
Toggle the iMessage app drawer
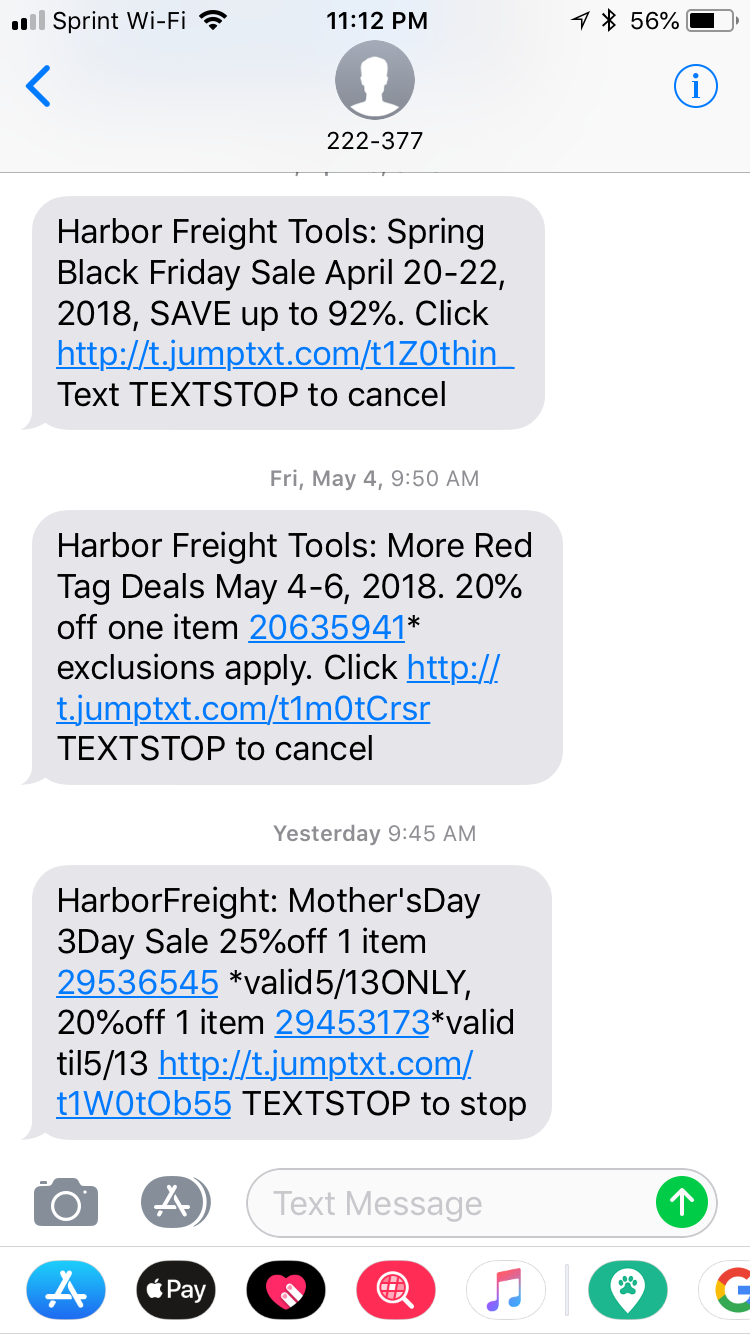175,1203
